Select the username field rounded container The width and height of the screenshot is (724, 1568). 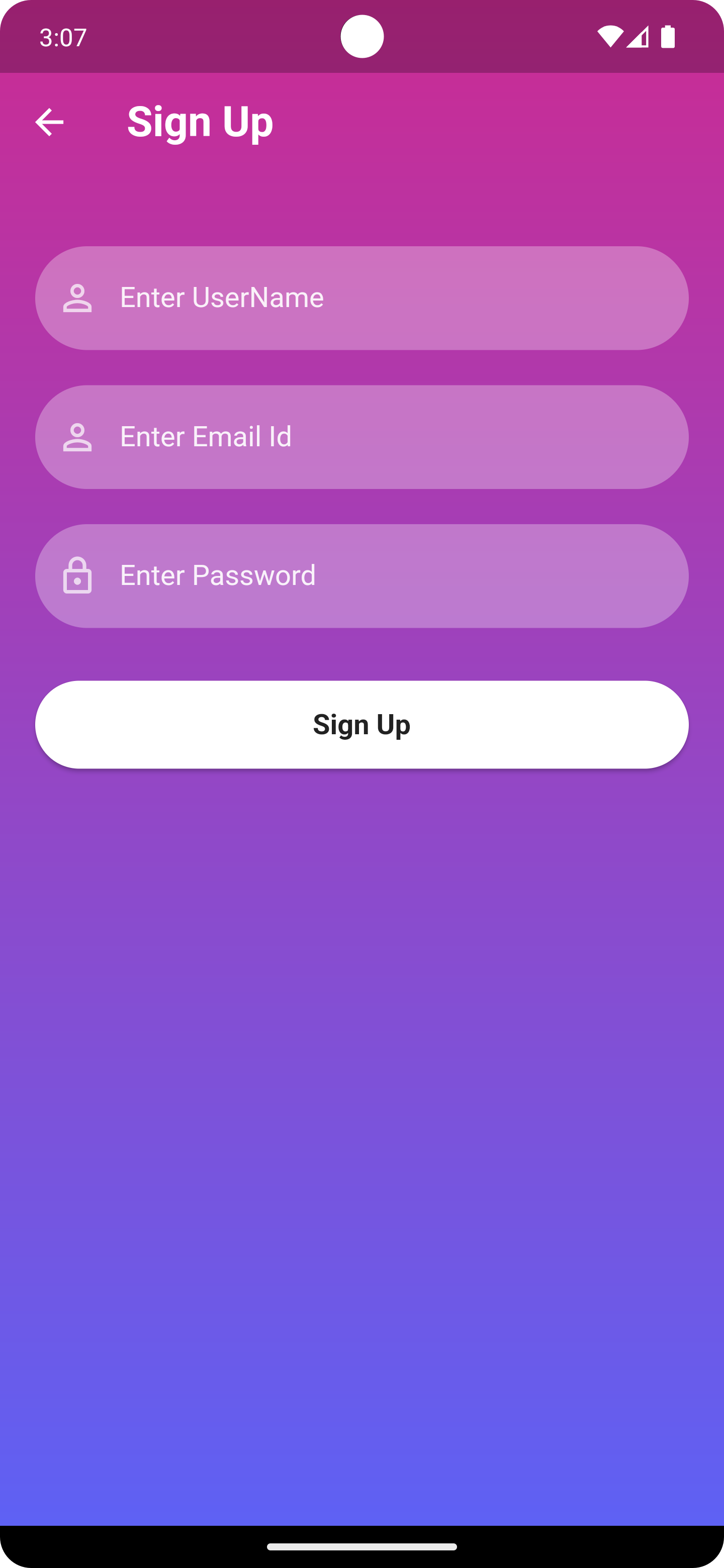point(361,298)
